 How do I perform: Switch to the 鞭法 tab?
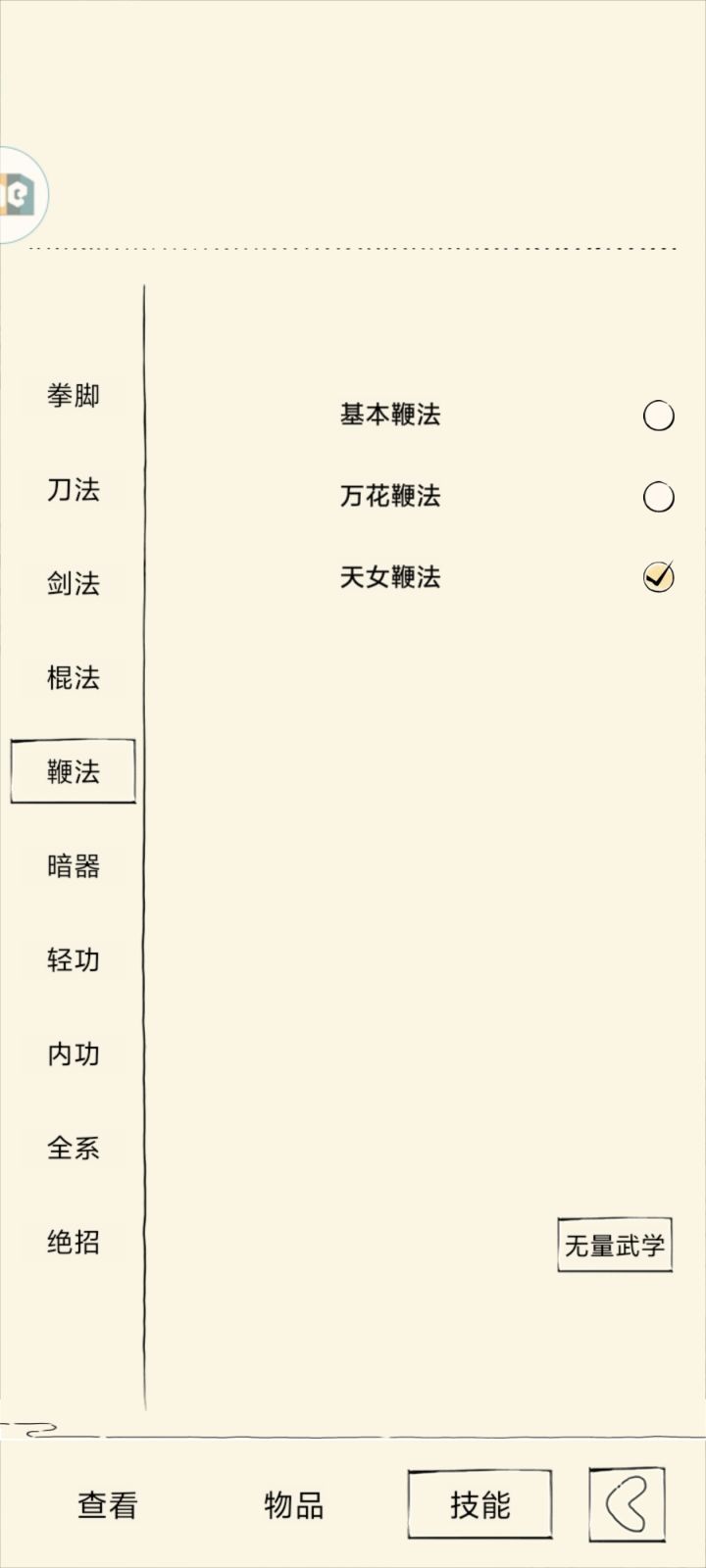coord(74,771)
